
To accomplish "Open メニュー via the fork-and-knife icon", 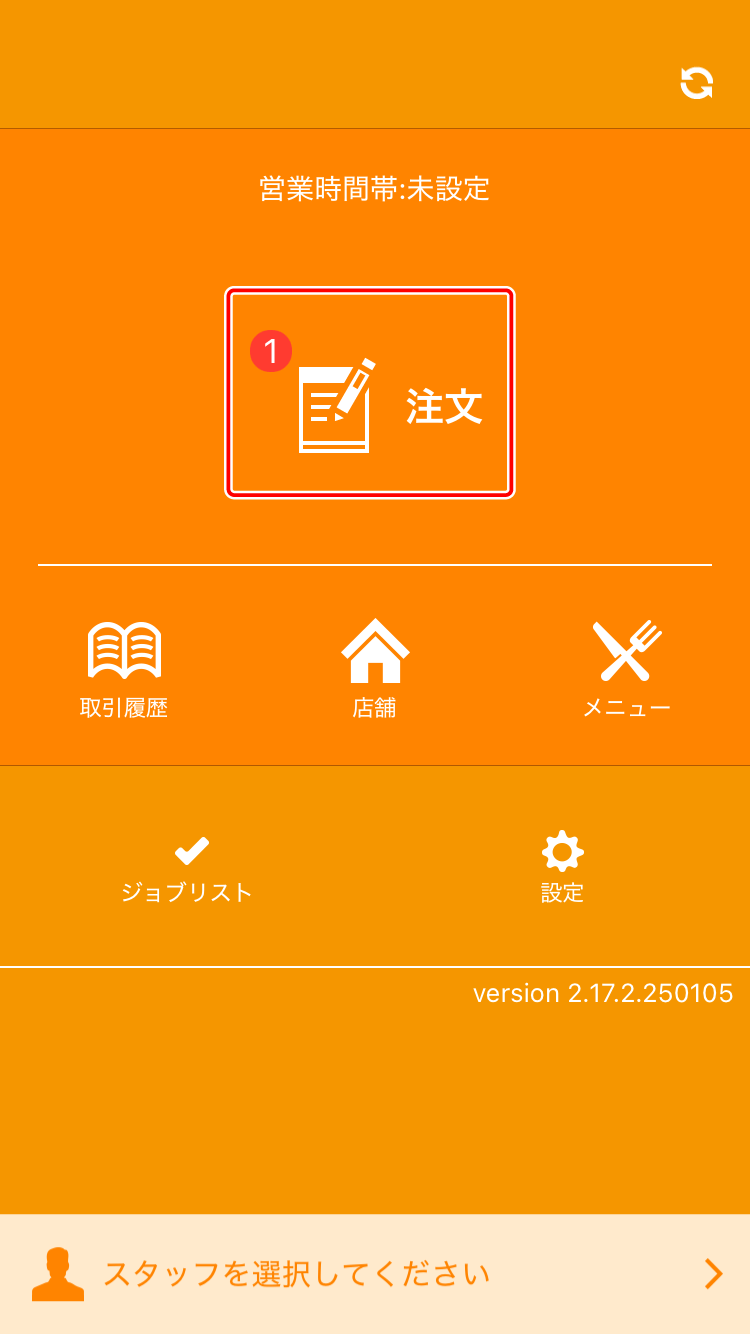I will click(x=626, y=648).
